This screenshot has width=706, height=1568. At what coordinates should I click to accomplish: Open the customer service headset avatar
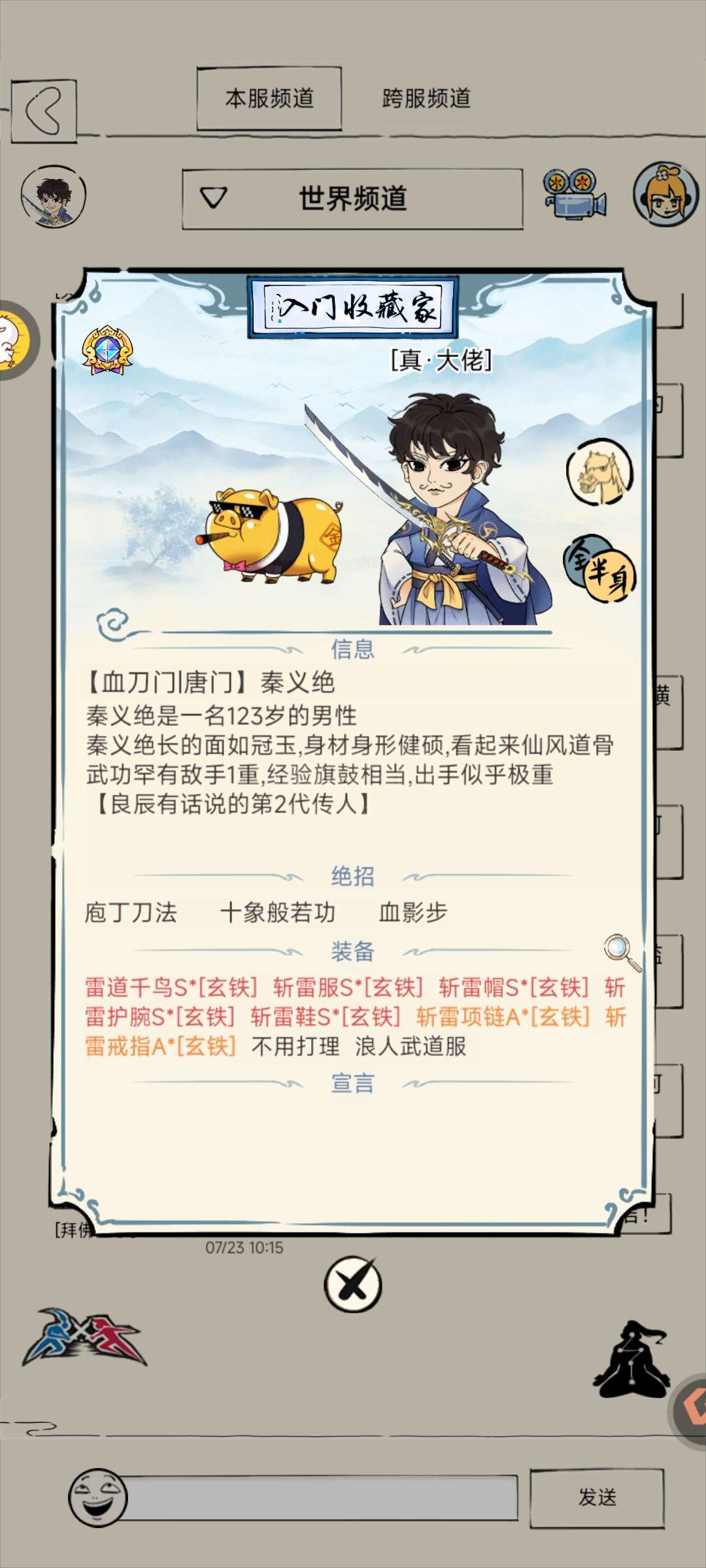(665, 195)
